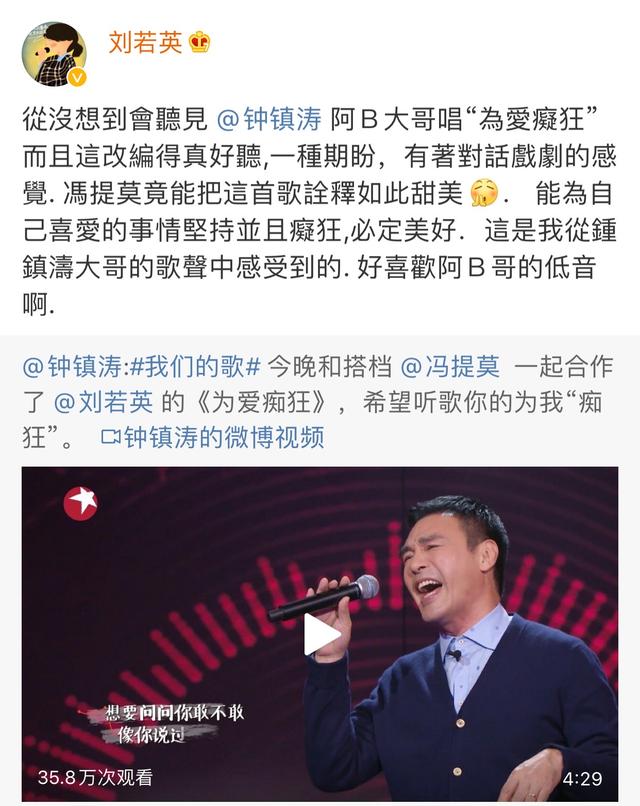Open the @钟镇涛 mention in 刘若英's post

(x=268, y=120)
